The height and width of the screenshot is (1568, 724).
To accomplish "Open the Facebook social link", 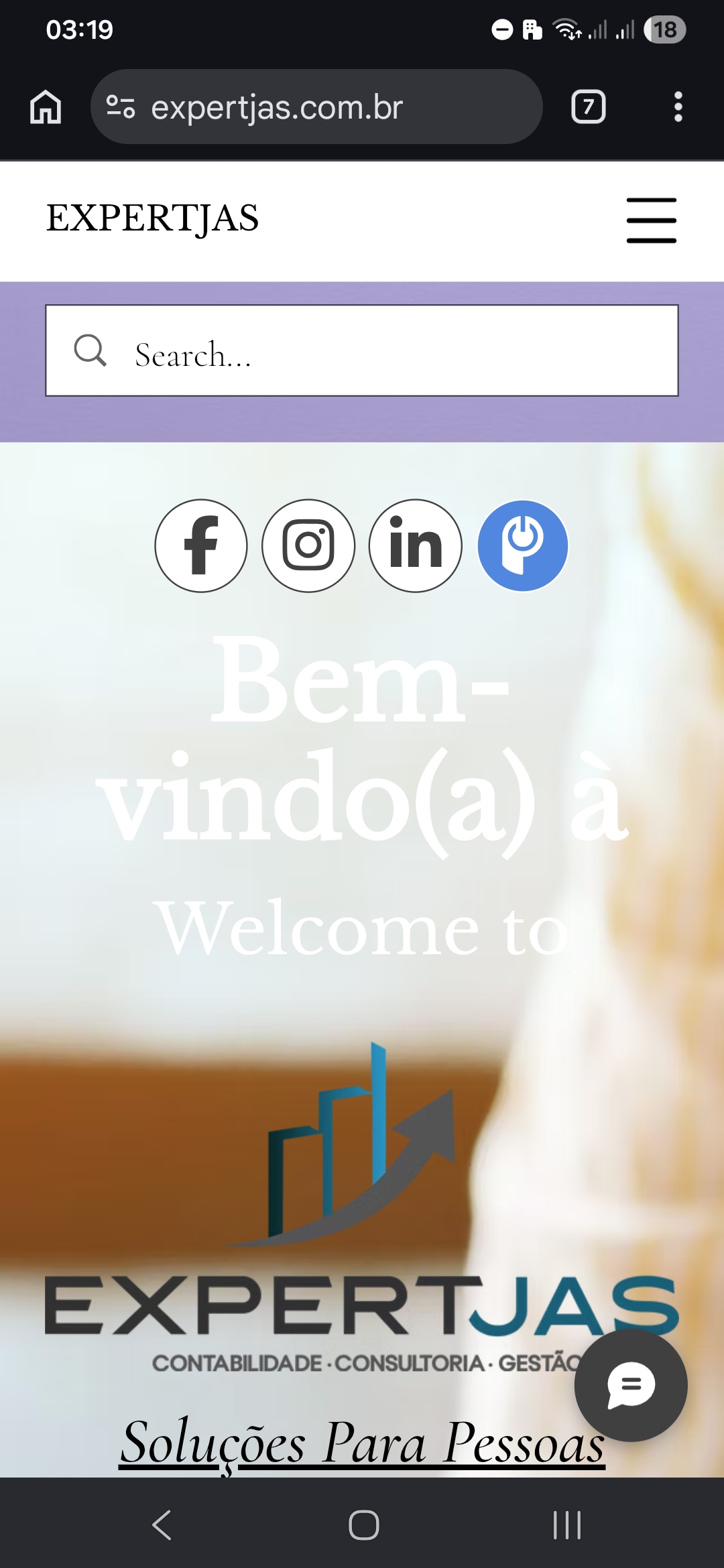I will click(x=201, y=545).
